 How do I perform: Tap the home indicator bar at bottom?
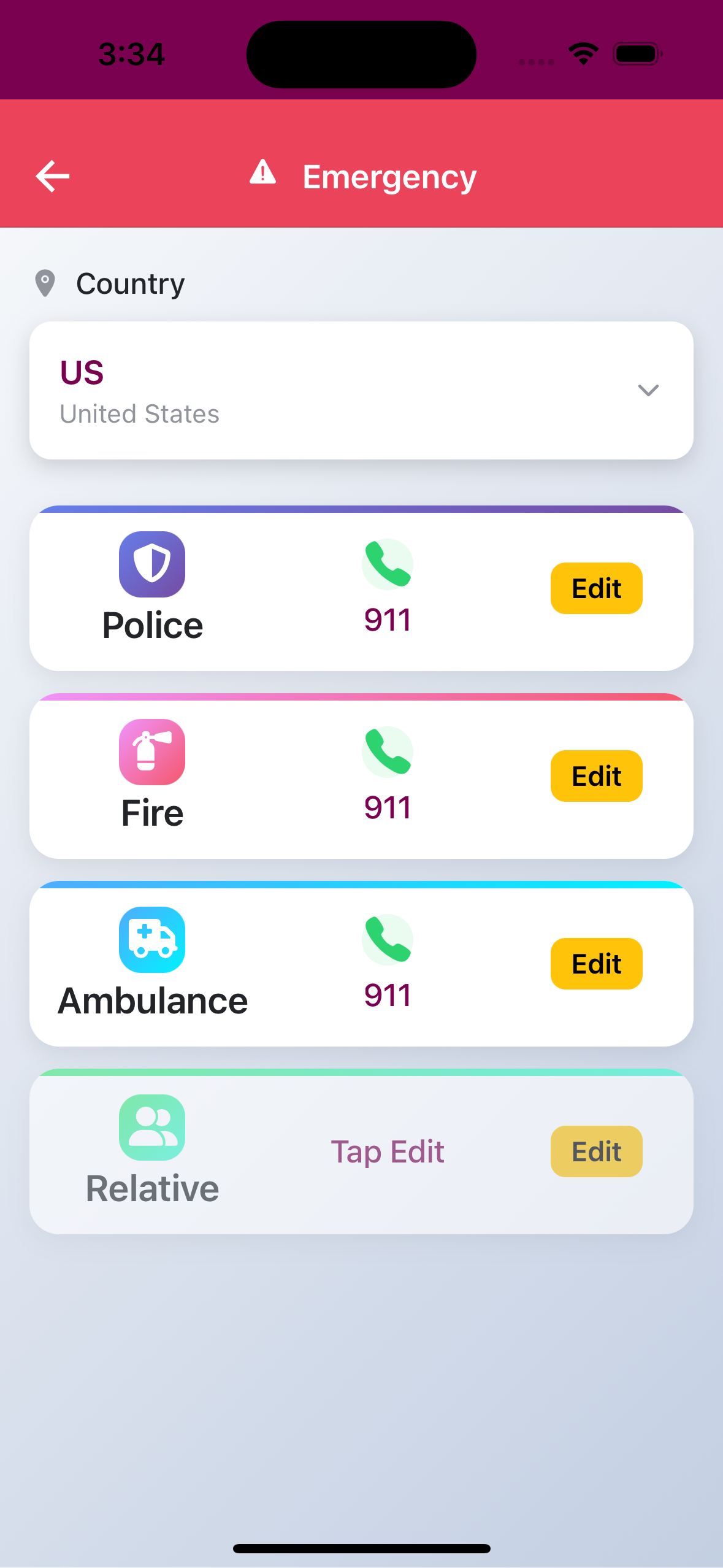[x=361, y=1548]
